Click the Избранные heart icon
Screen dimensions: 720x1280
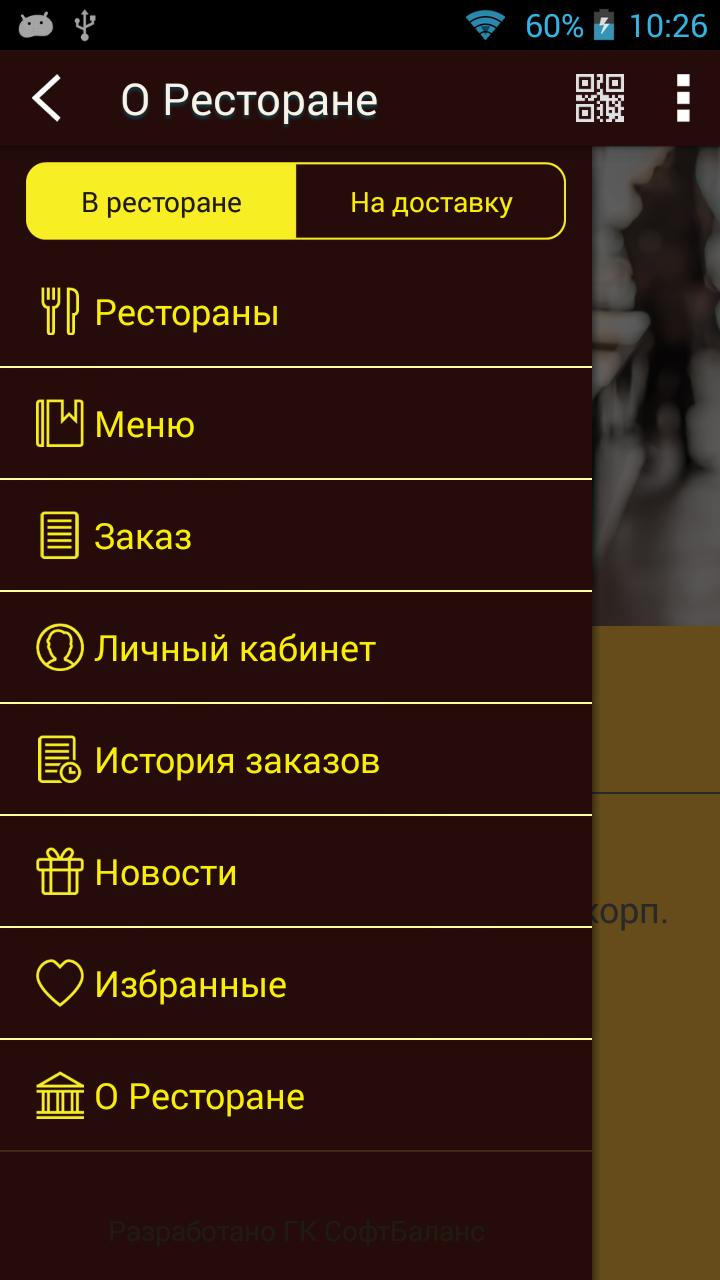[x=60, y=983]
